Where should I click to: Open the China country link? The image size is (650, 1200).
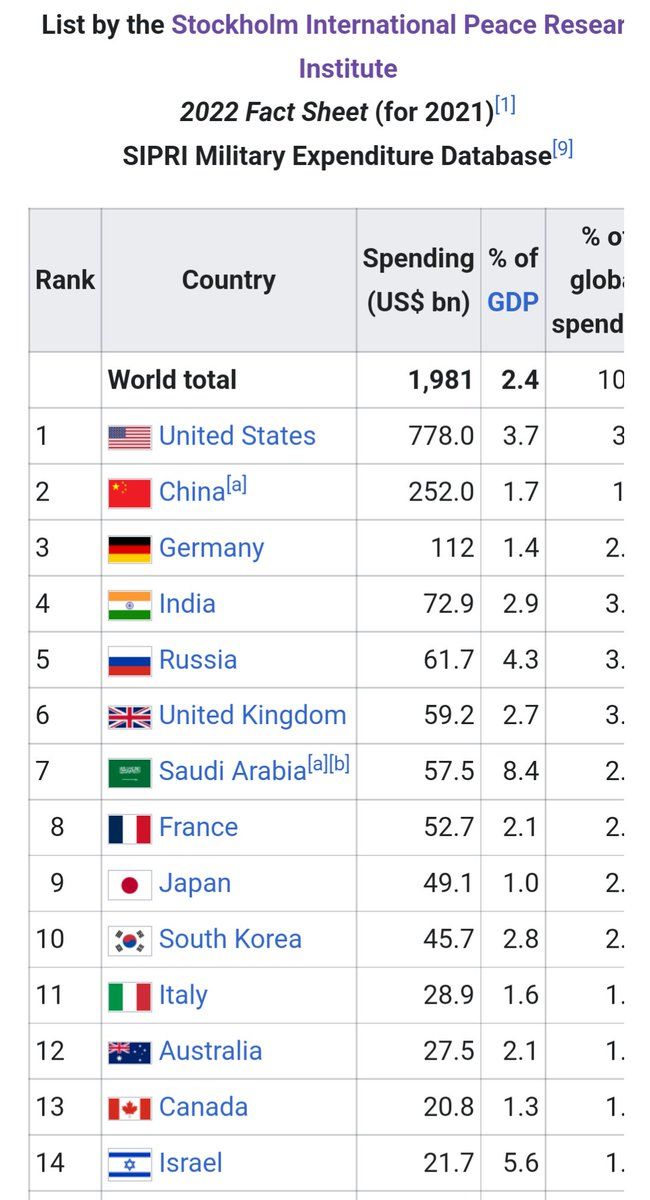pyautogui.click(x=191, y=492)
